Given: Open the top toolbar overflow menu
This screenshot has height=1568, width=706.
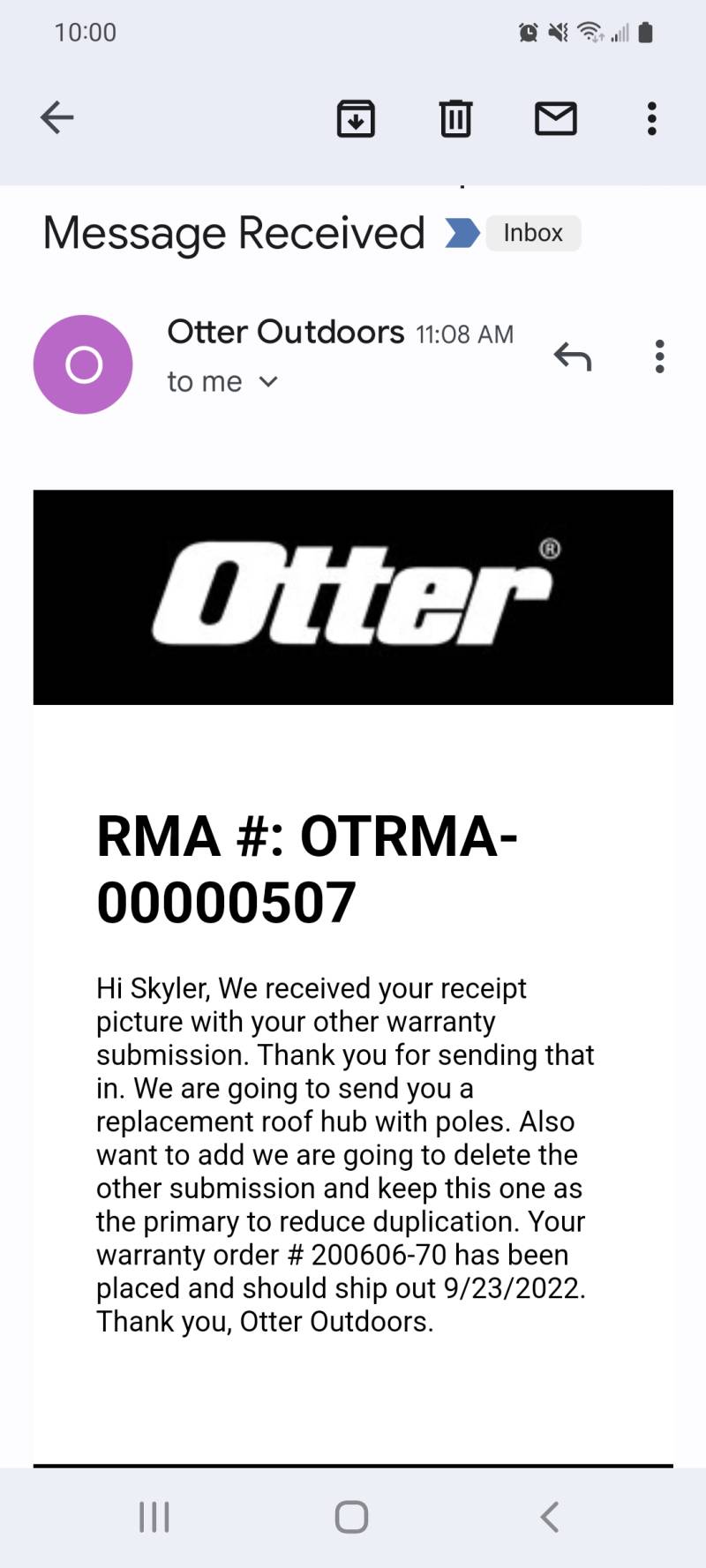Looking at the screenshot, I should pos(652,118).
